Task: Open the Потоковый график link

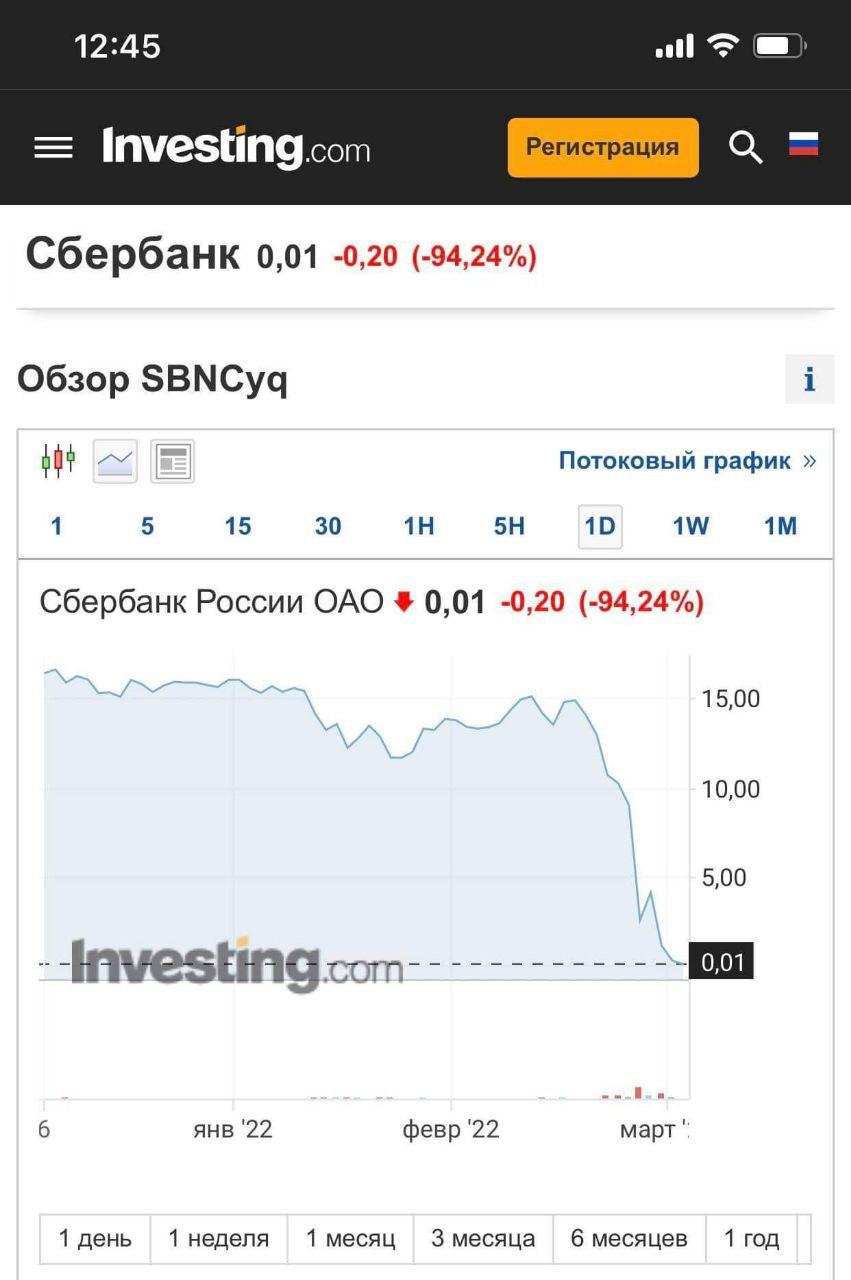Action: (x=687, y=461)
